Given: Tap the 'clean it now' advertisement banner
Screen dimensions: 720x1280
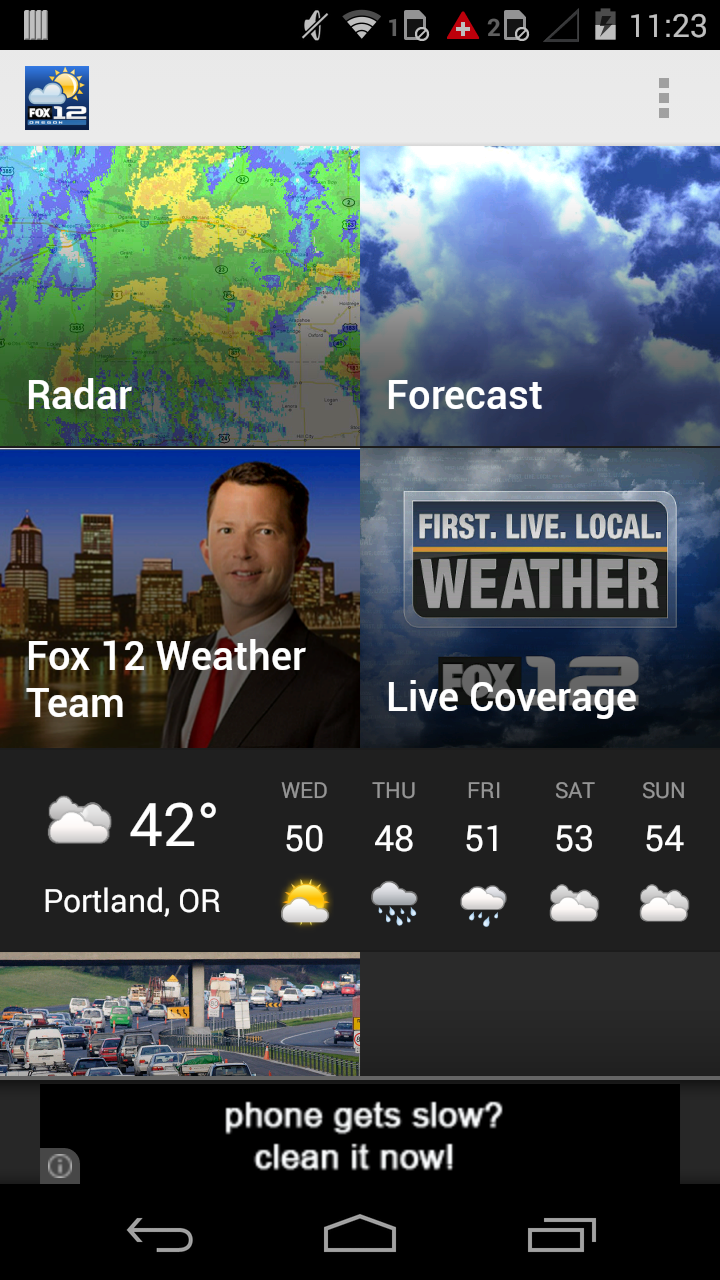Looking at the screenshot, I should [x=360, y=1135].
